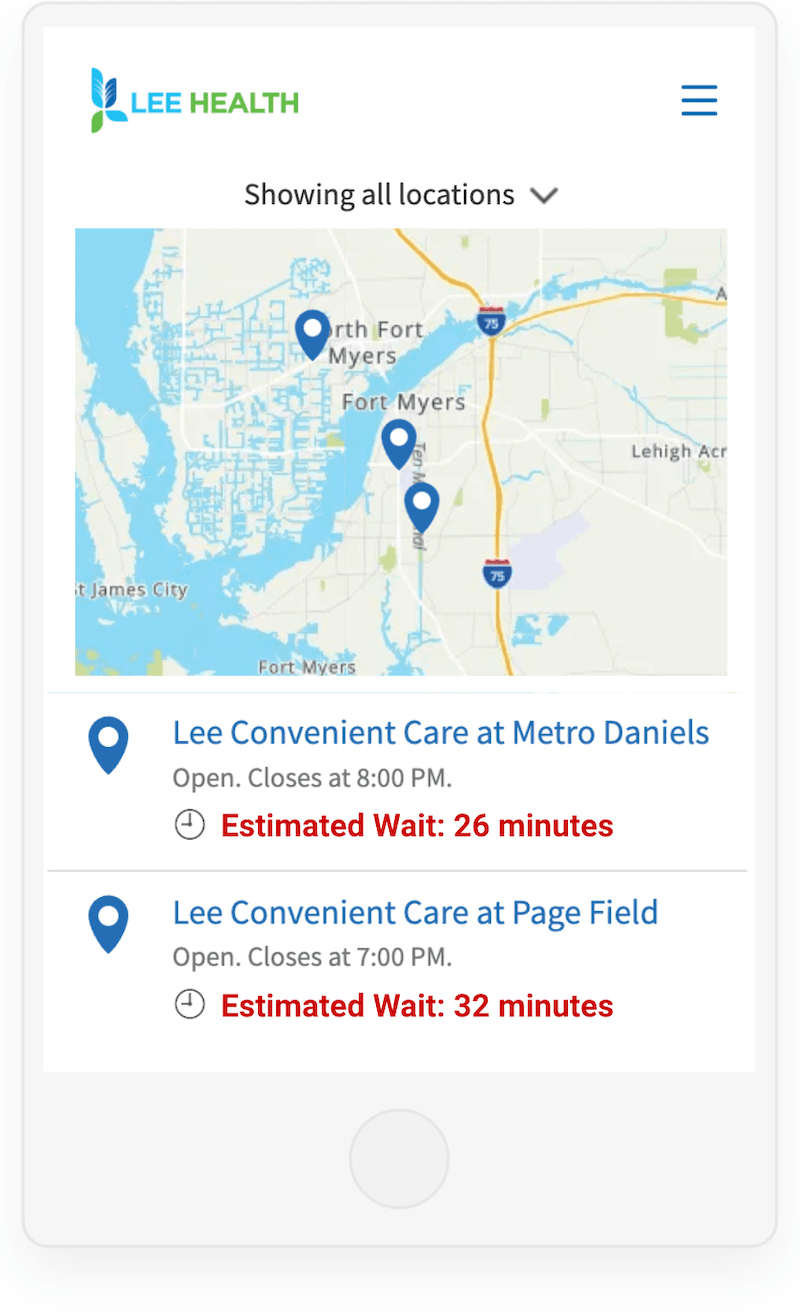The height and width of the screenshot is (1316, 800).
Task: Open the hamburger navigation menu
Action: (699, 100)
